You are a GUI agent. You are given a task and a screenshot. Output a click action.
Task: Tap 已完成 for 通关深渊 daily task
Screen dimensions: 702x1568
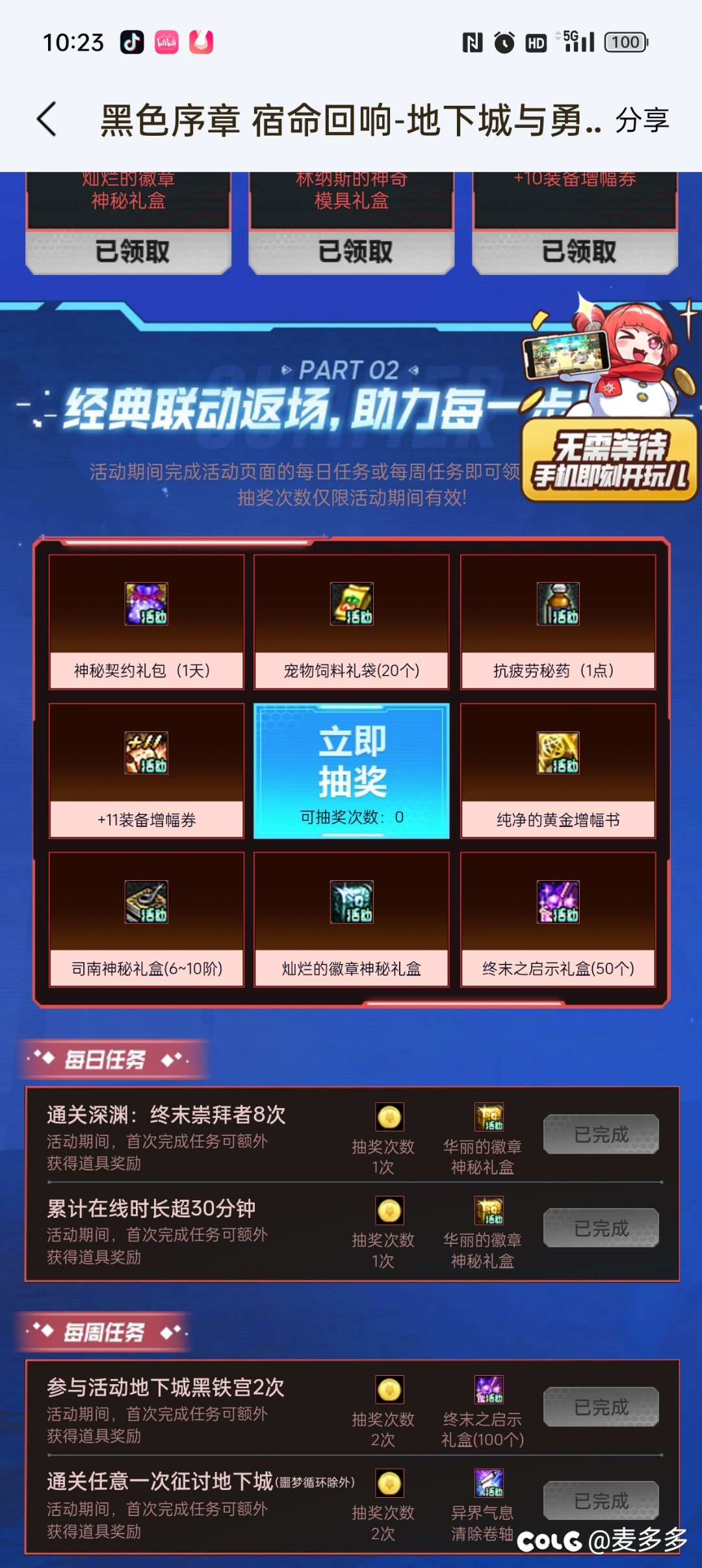pyautogui.click(x=601, y=1134)
